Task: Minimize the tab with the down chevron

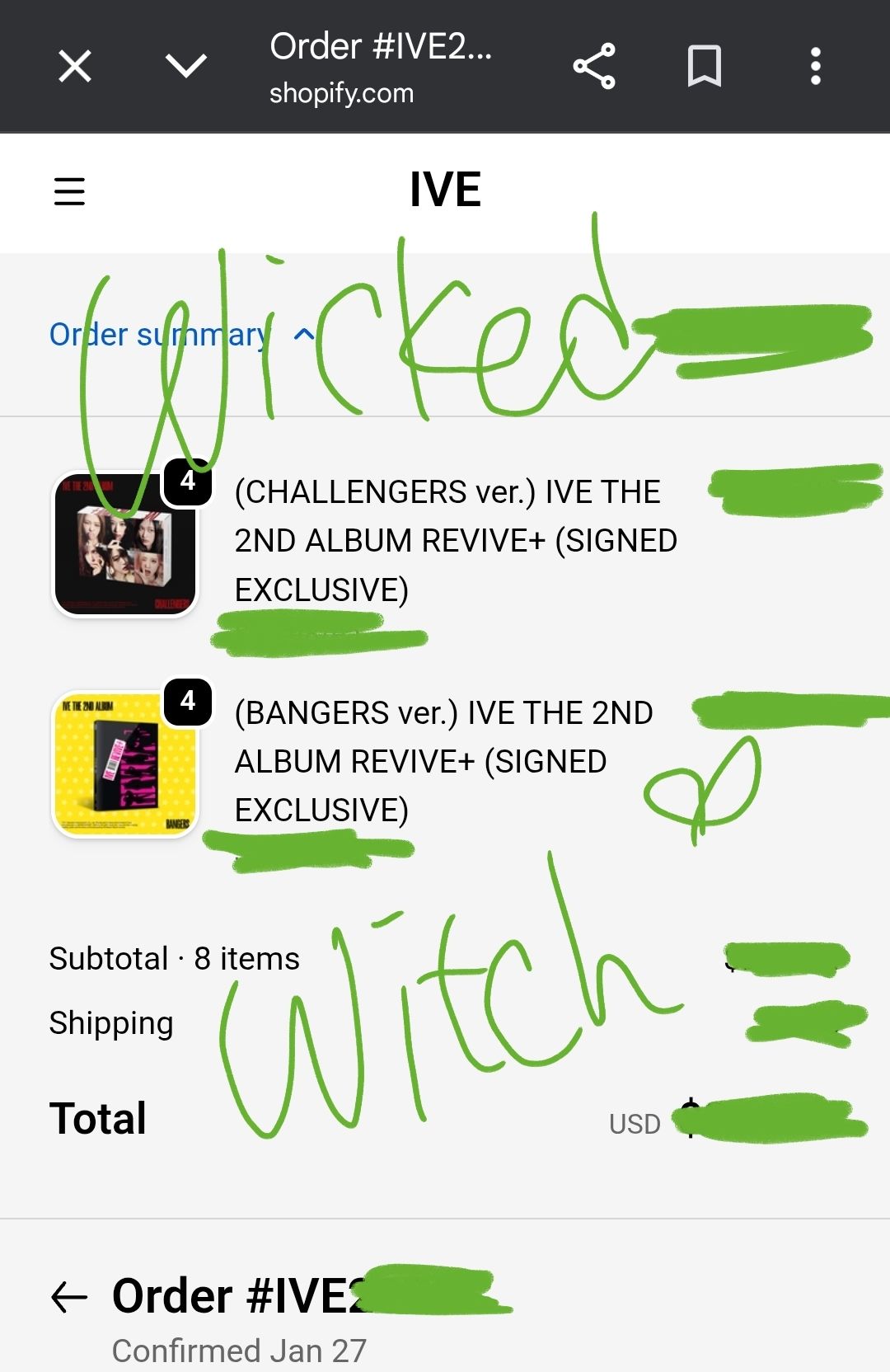Action: (x=186, y=66)
